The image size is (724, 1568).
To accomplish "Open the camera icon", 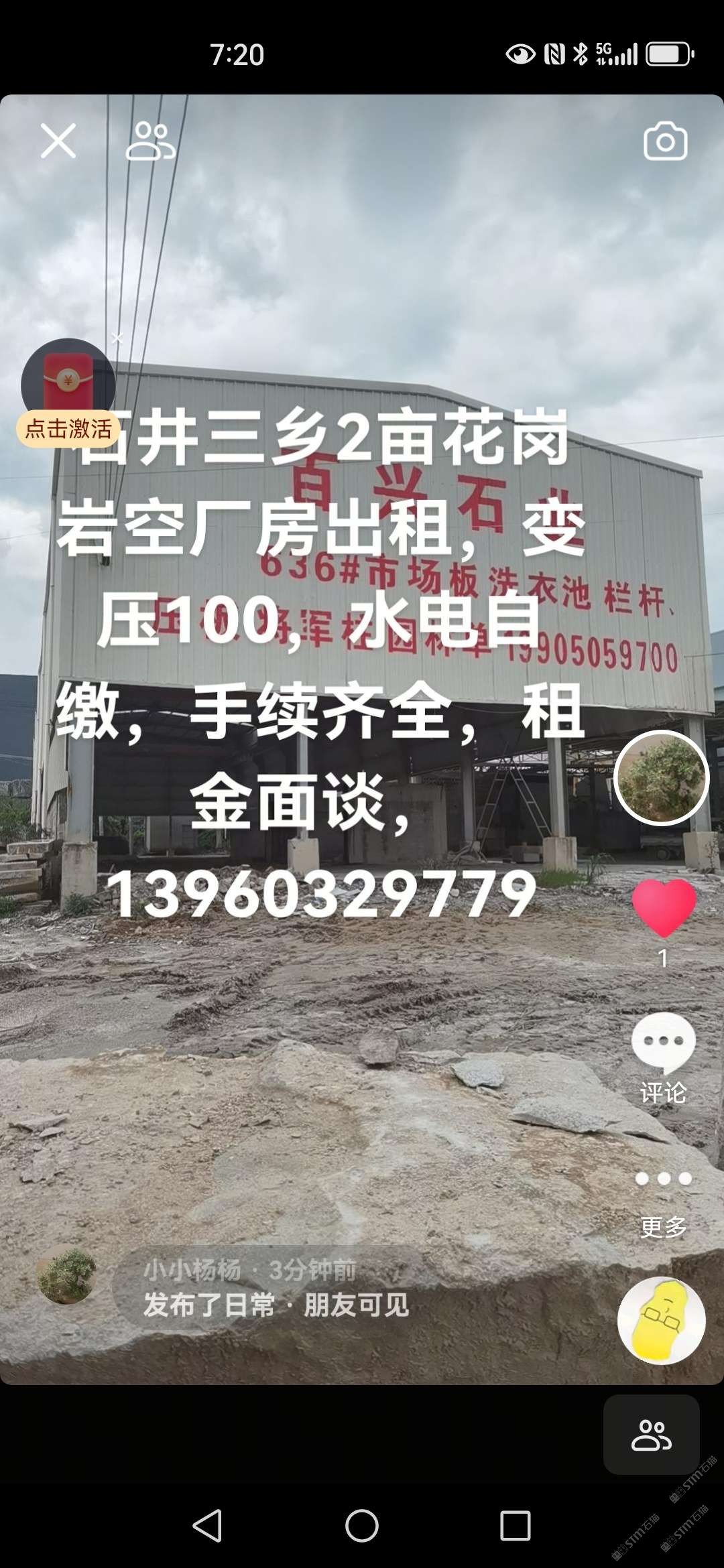I will tap(665, 141).
